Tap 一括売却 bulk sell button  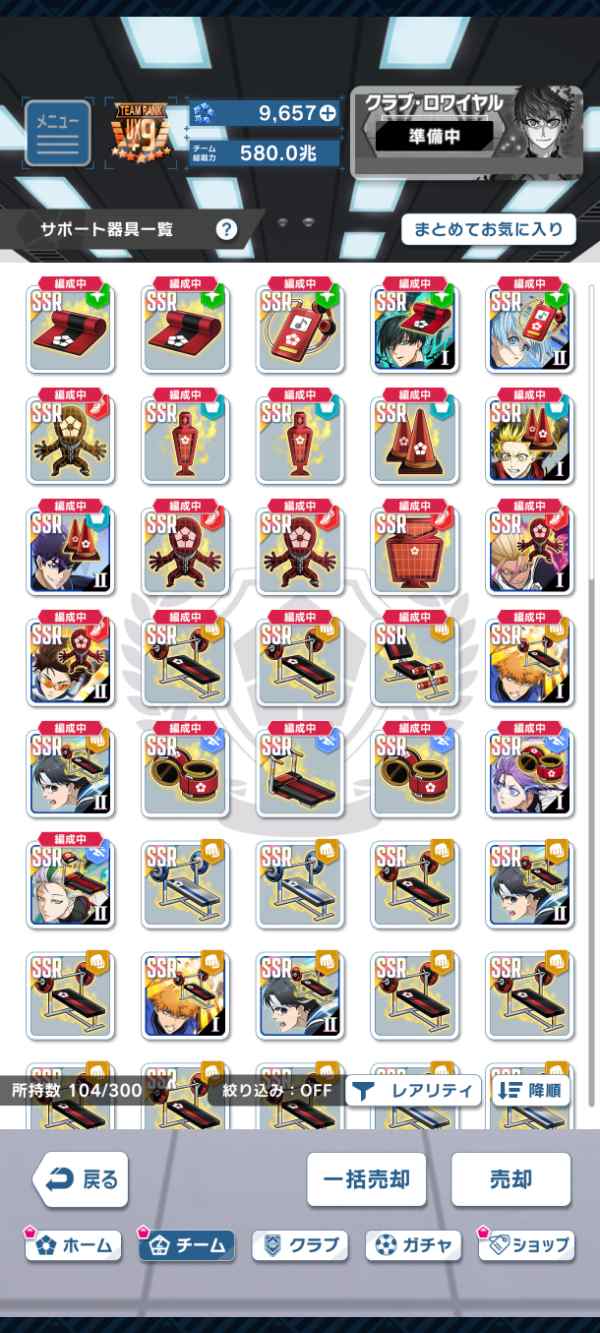[x=366, y=1180]
